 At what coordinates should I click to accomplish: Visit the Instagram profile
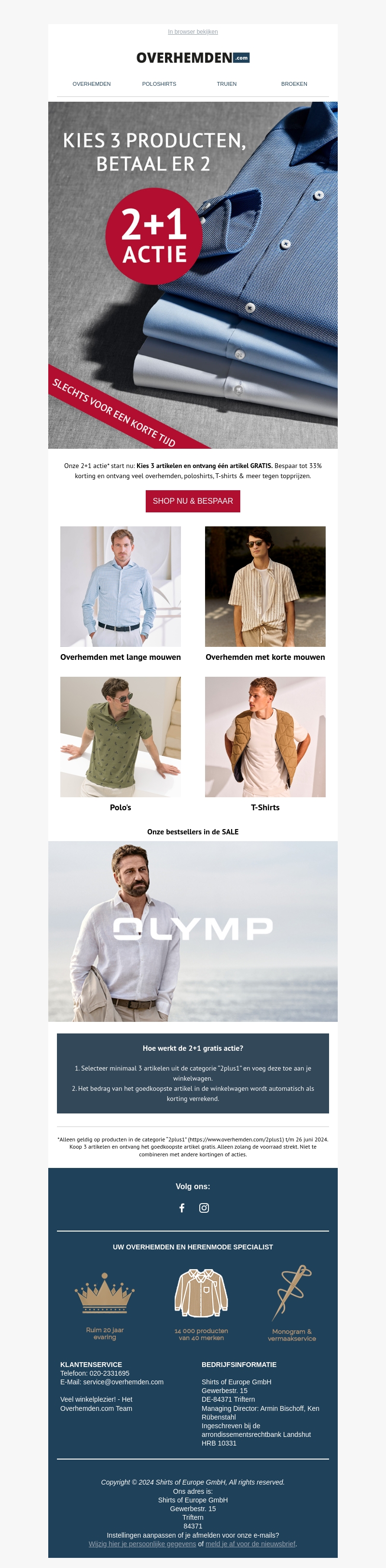tap(204, 1207)
